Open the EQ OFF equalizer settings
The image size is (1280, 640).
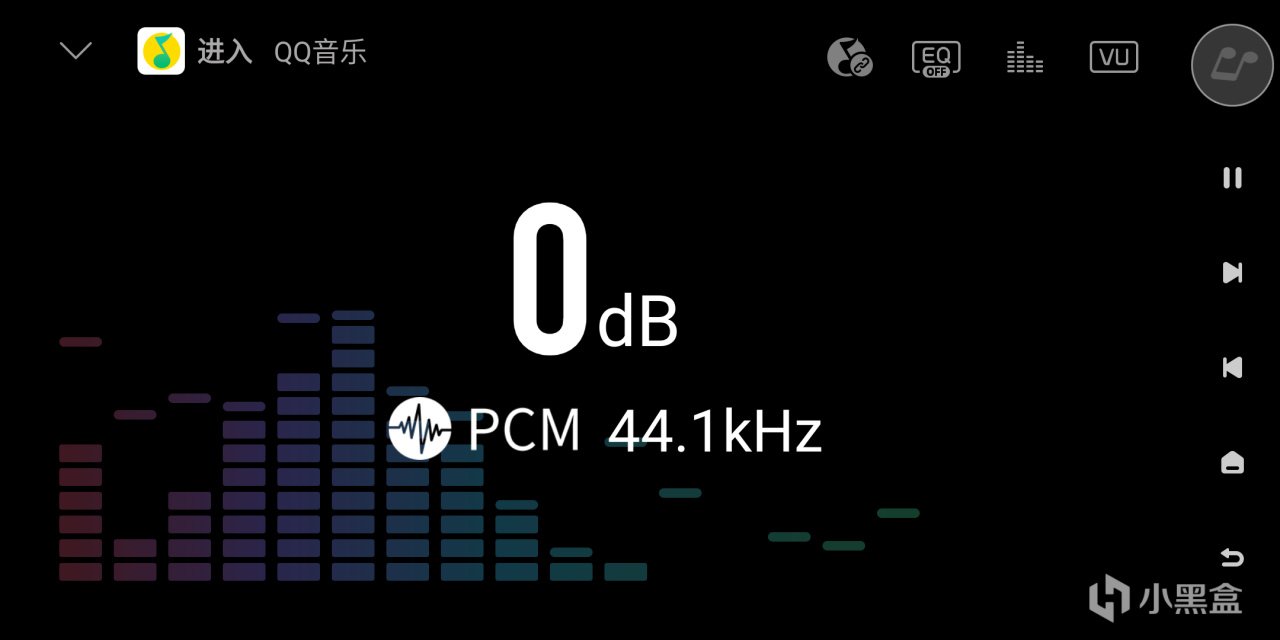pyautogui.click(x=936, y=58)
